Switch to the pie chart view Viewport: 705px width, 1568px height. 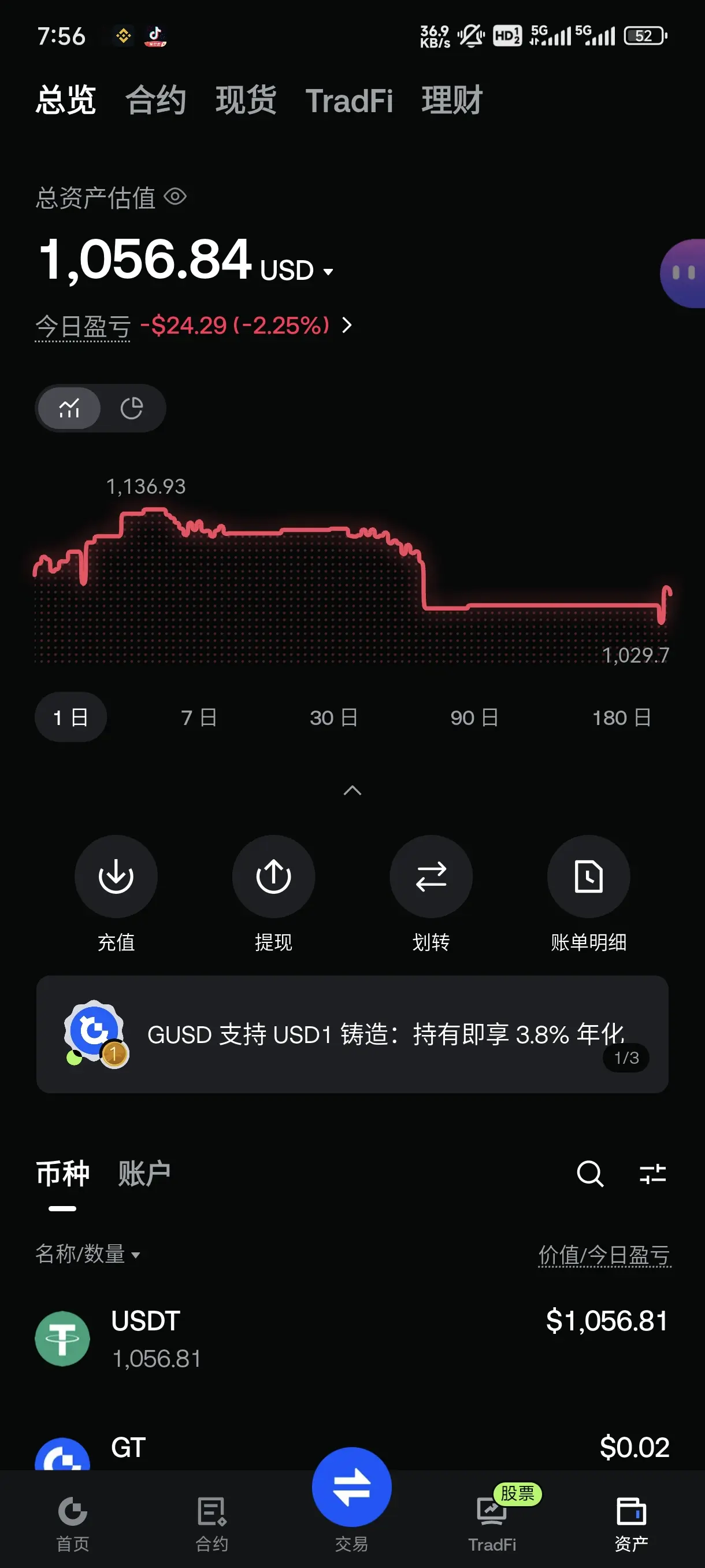click(131, 408)
